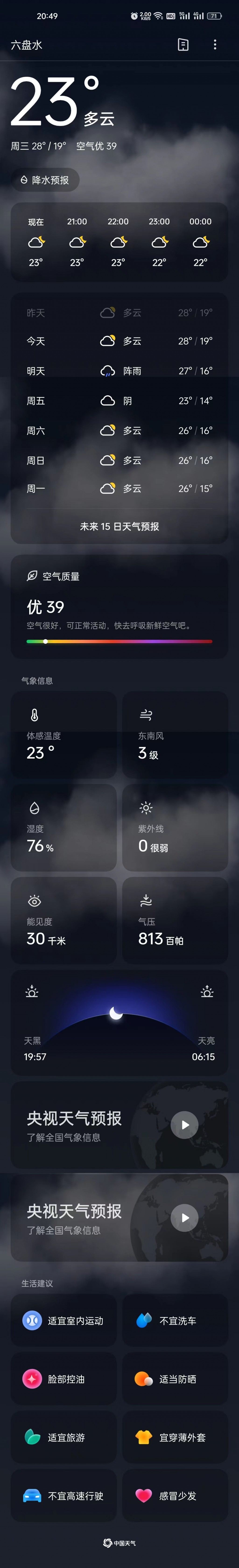Open the 不宜洗车 car wash tip
239x1568 pixels.
(x=175, y=1320)
